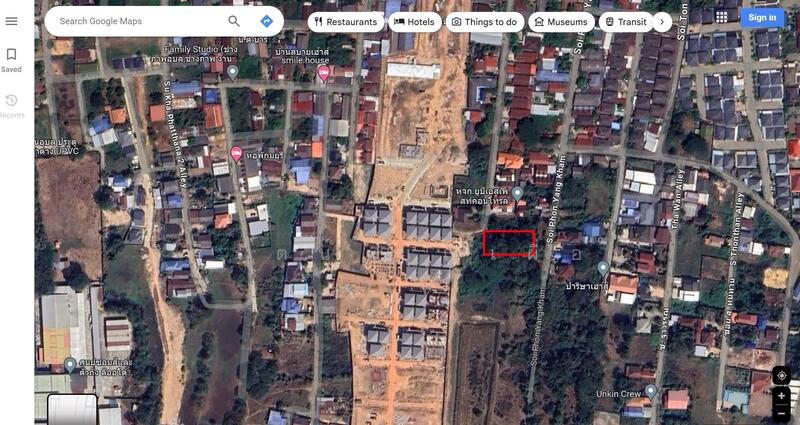Switch map layers thumbnail
The width and height of the screenshot is (800, 425).
(72, 410)
